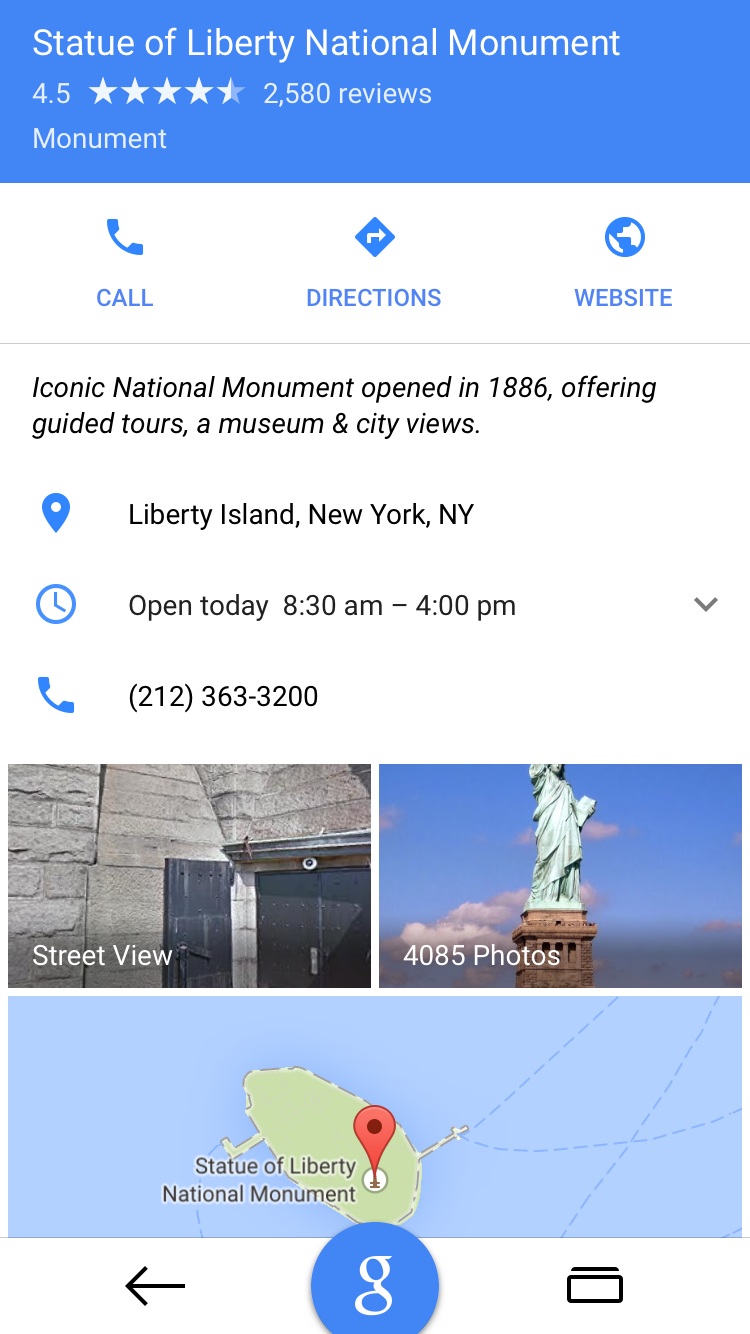This screenshot has width=750, height=1334.
Task: Select the clock icon next to opening hours
Action: pyautogui.click(x=56, y=604)
